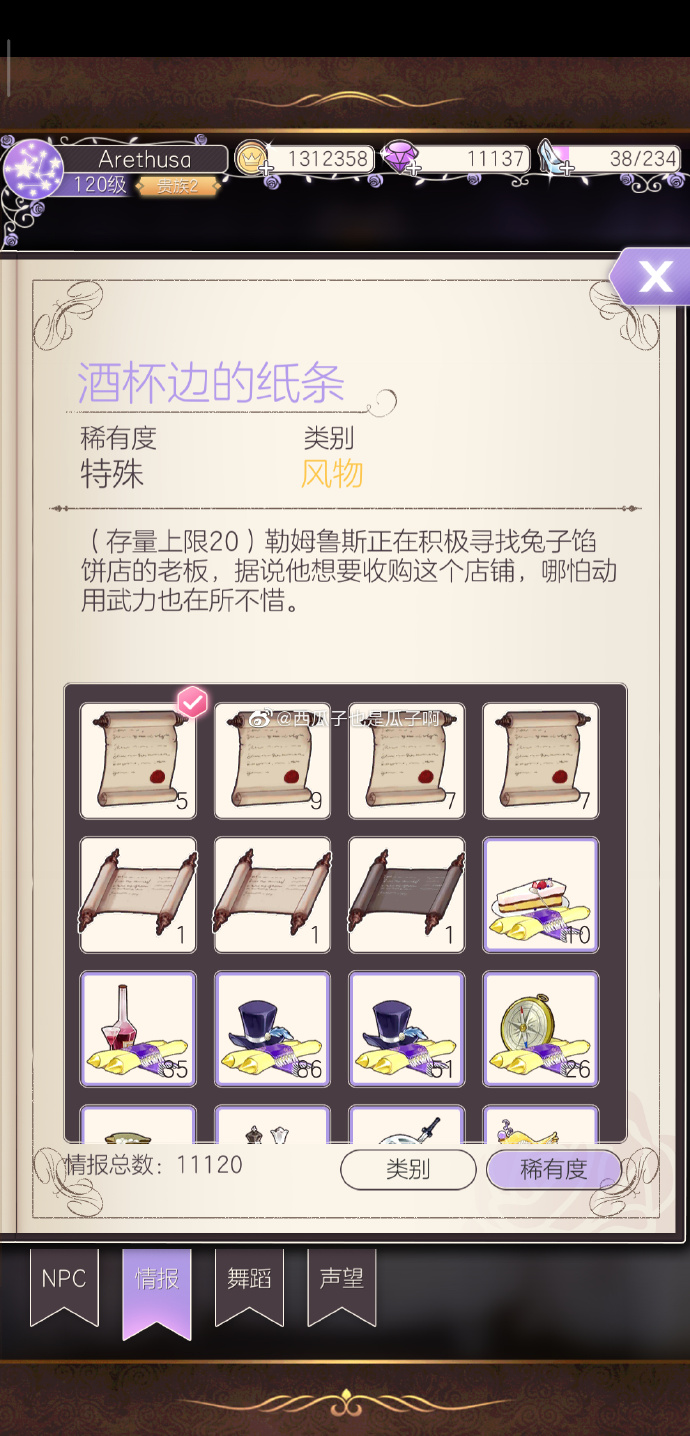Select the checked scroll with count 5
The height and width of the screenshot is (1436, 690).
point(138,760)
